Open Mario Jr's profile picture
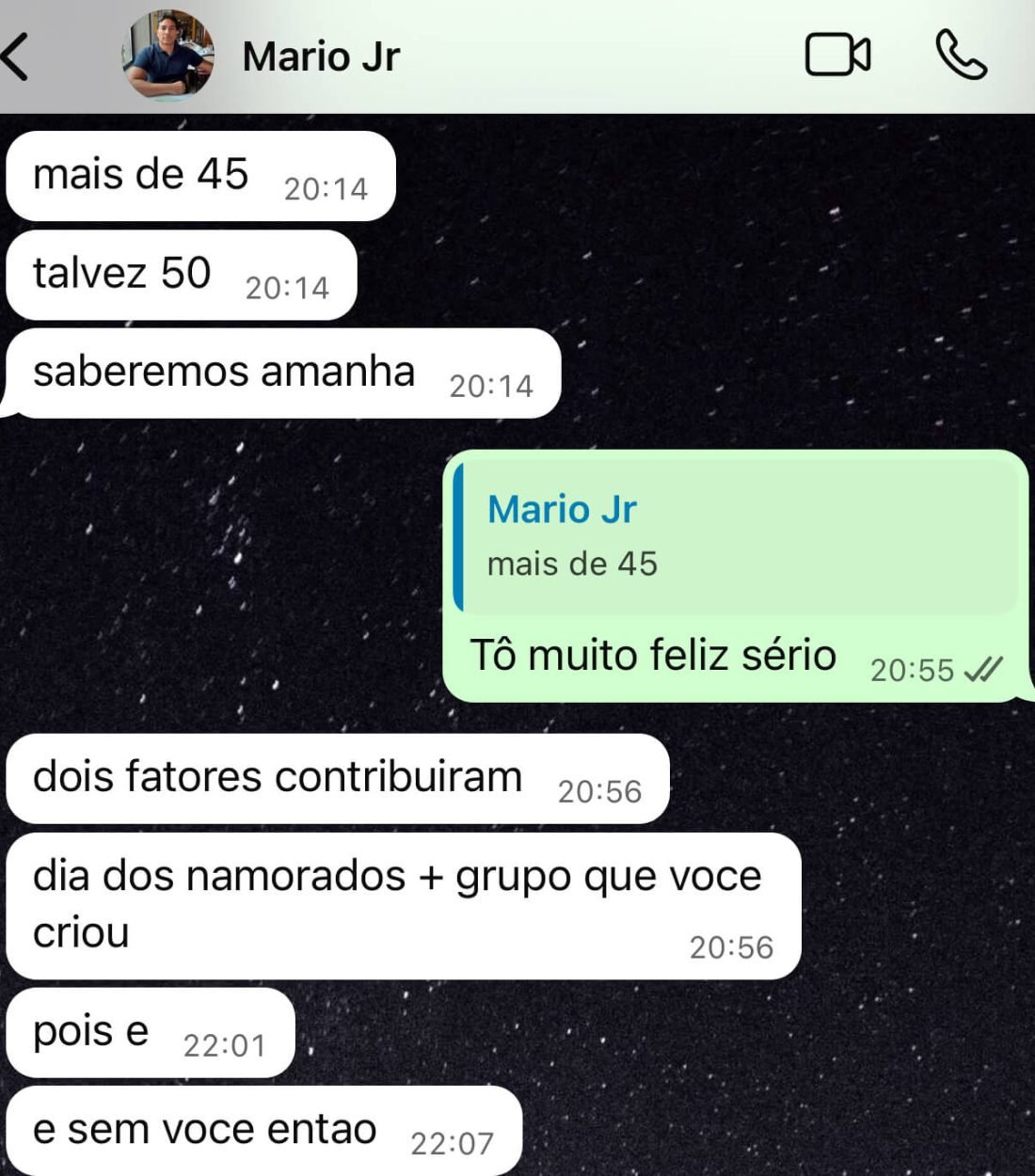This screenshot has height=1176, width=1035. pos(167,56)
